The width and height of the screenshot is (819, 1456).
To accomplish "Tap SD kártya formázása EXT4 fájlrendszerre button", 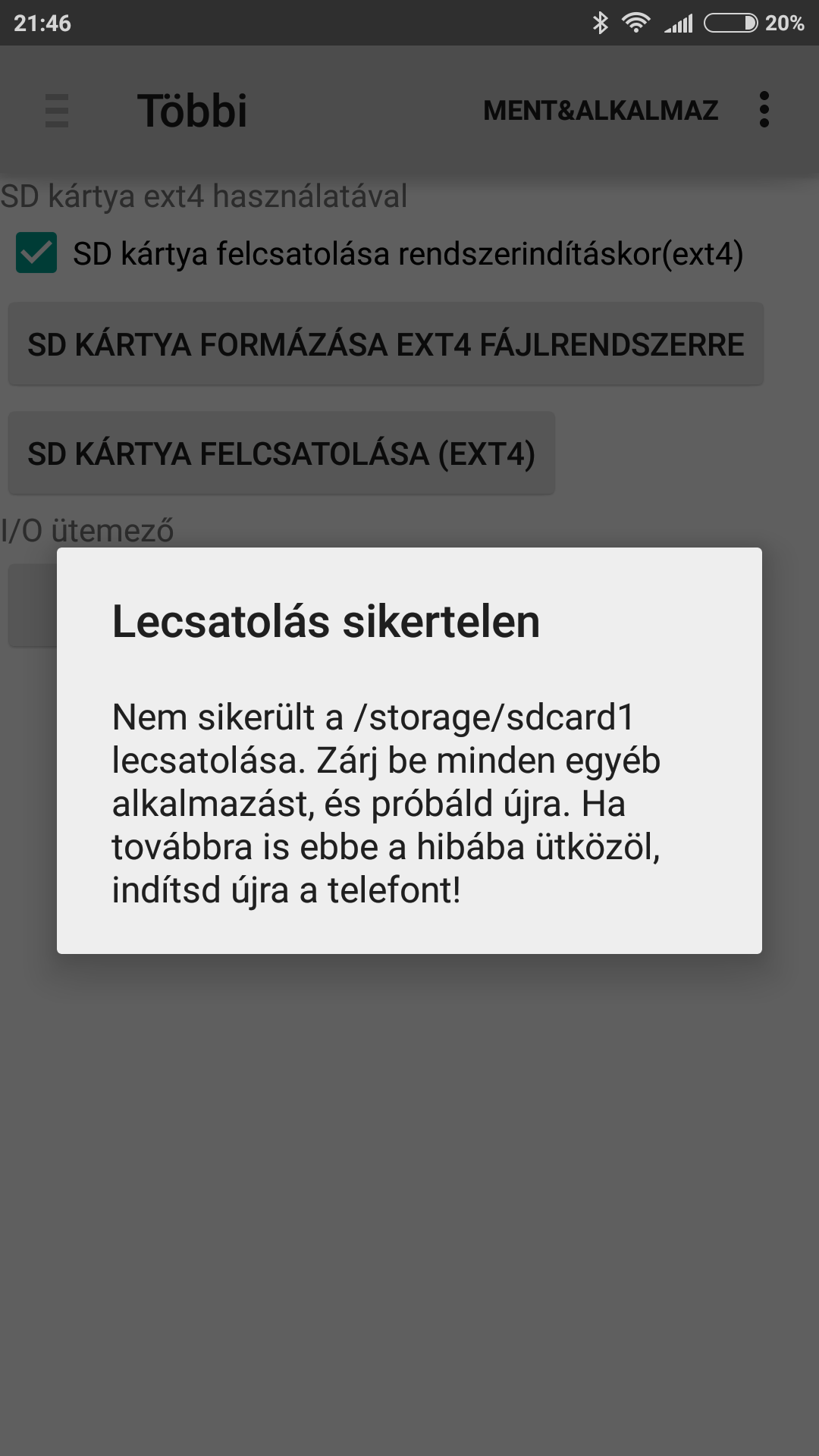I will pos(386,344).
